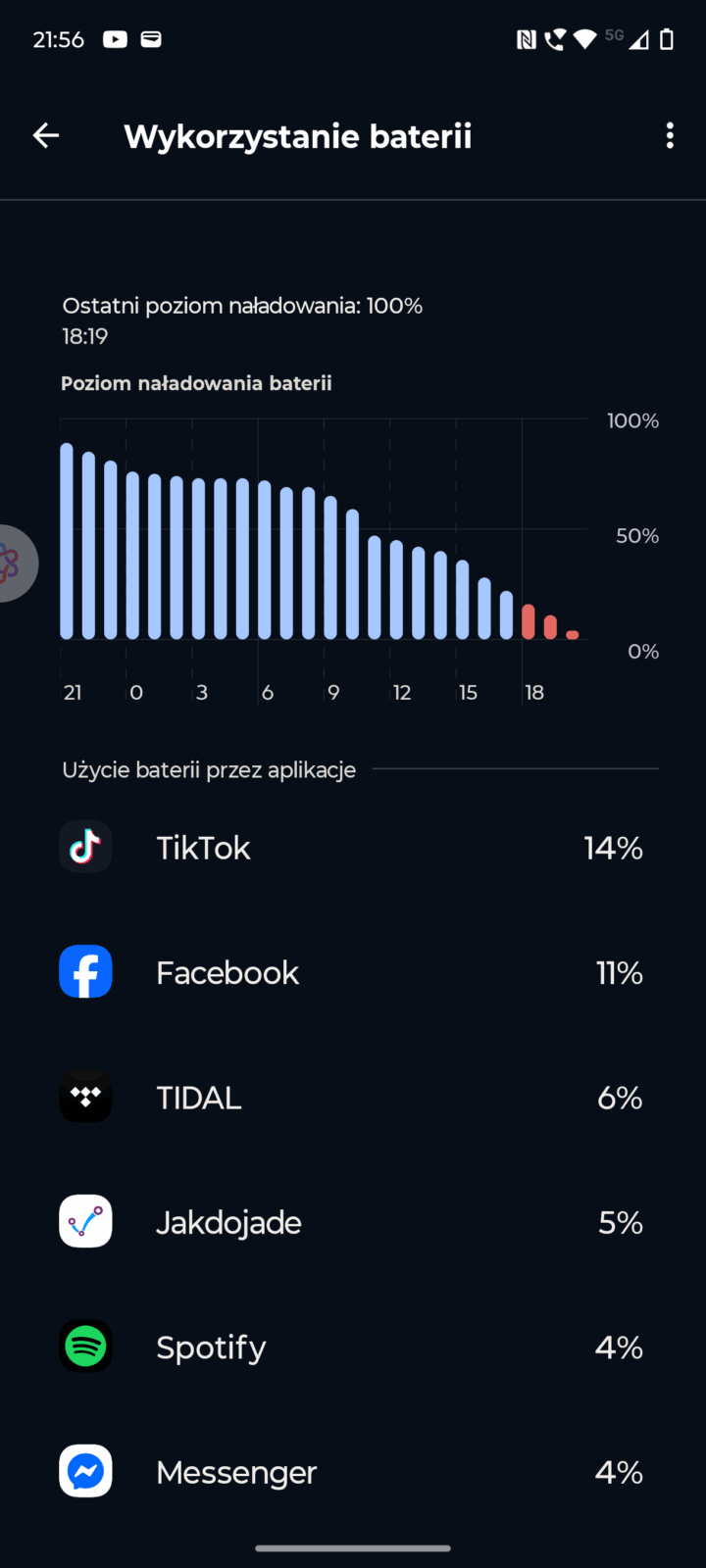Tap the floating side bubble icon
The image size is (706, 1568).
click(14, 563)
